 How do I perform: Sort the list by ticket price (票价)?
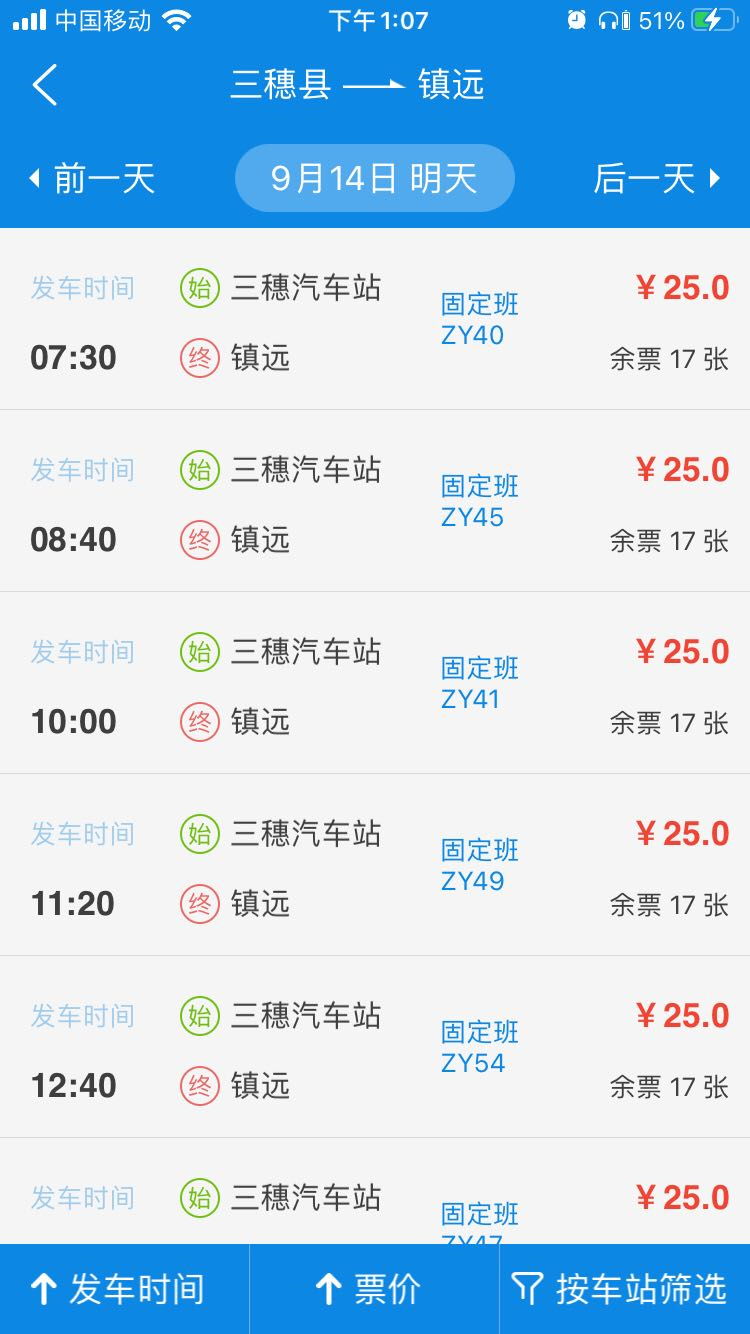(x=374, y=1289)
